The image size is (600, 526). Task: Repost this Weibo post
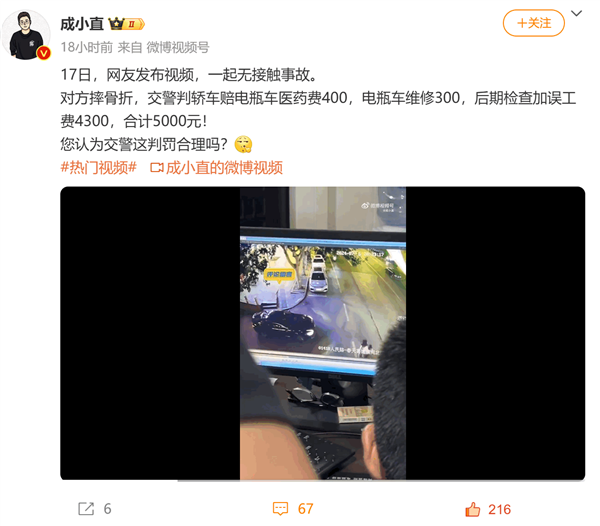pos(95,509)
